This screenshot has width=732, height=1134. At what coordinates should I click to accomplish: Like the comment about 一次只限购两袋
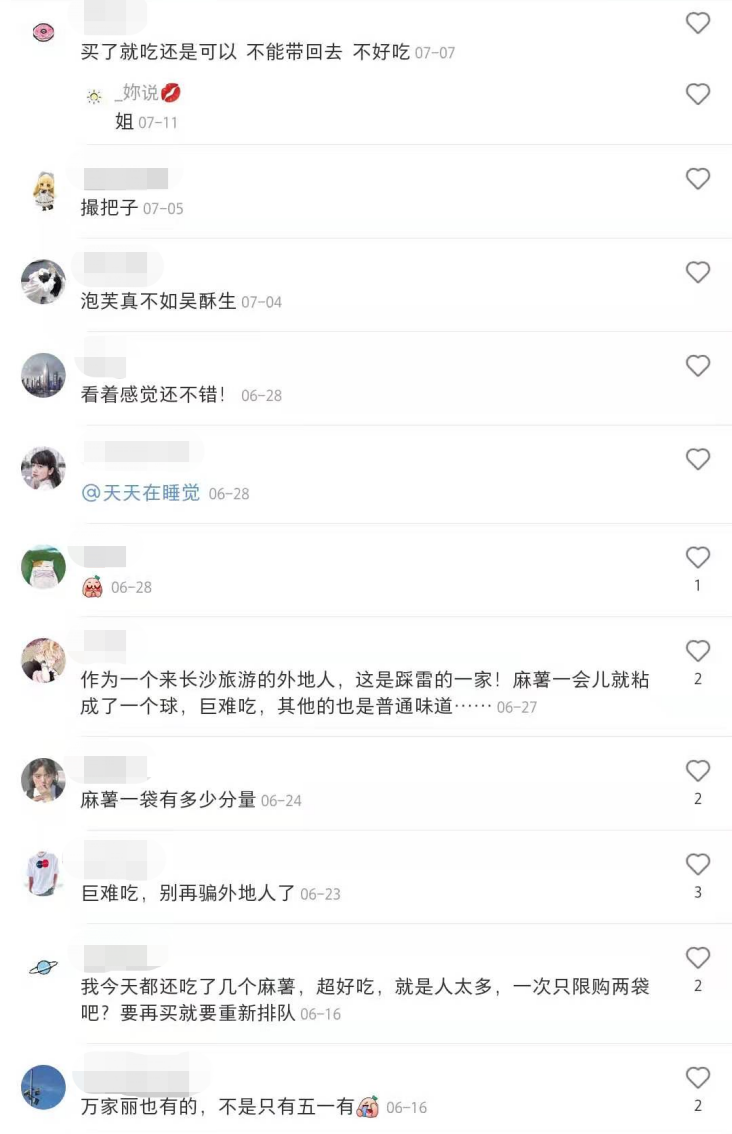[697, 958]
